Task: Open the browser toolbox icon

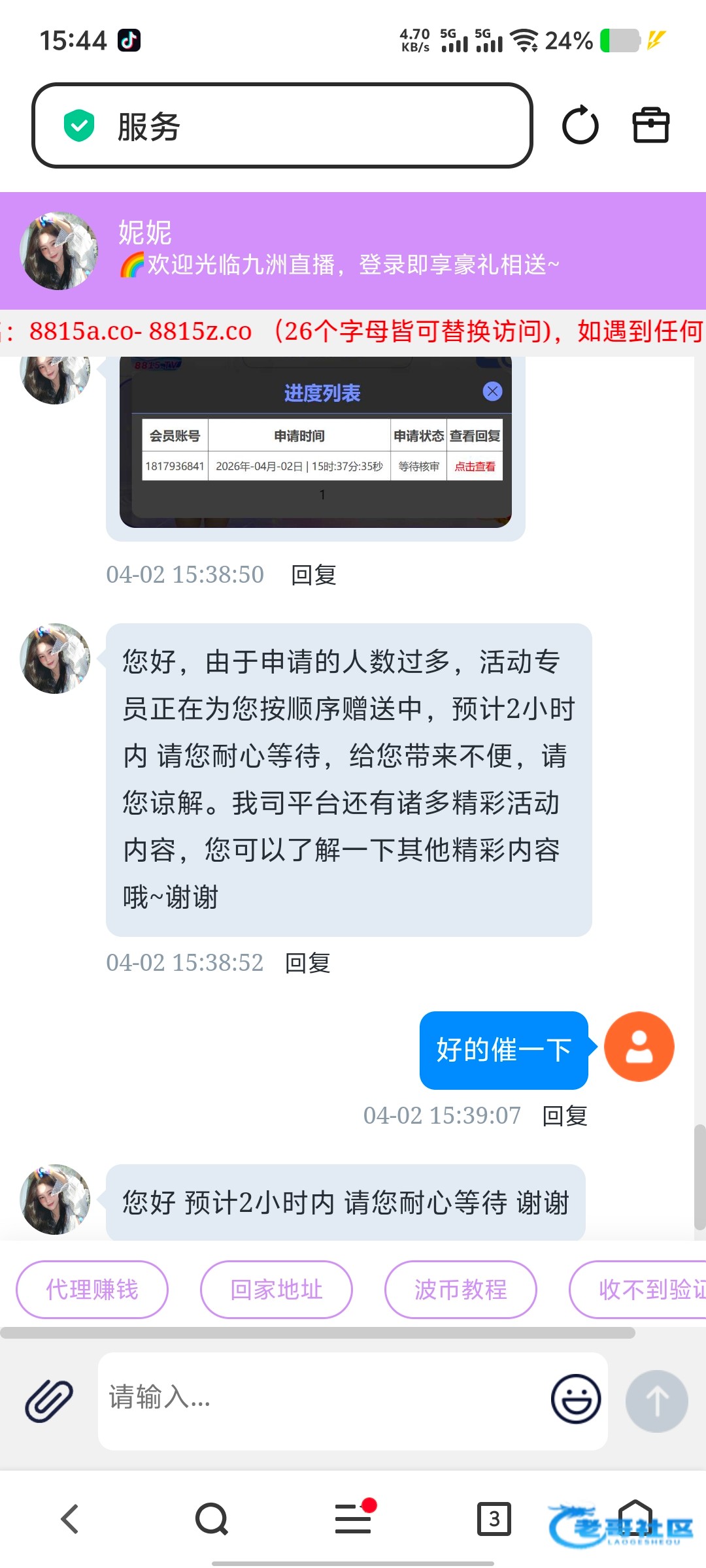Action: [x=651, y=125]
